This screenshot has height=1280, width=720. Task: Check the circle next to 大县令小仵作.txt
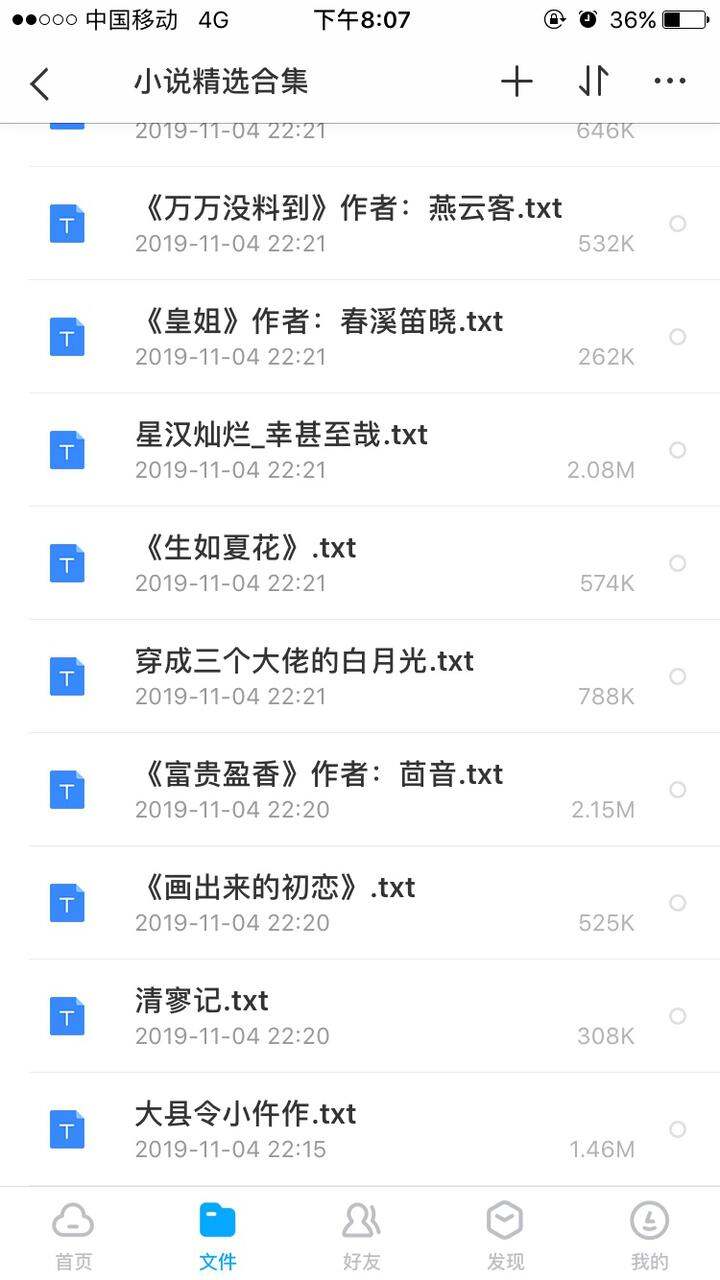click(x=678, y=1128)
